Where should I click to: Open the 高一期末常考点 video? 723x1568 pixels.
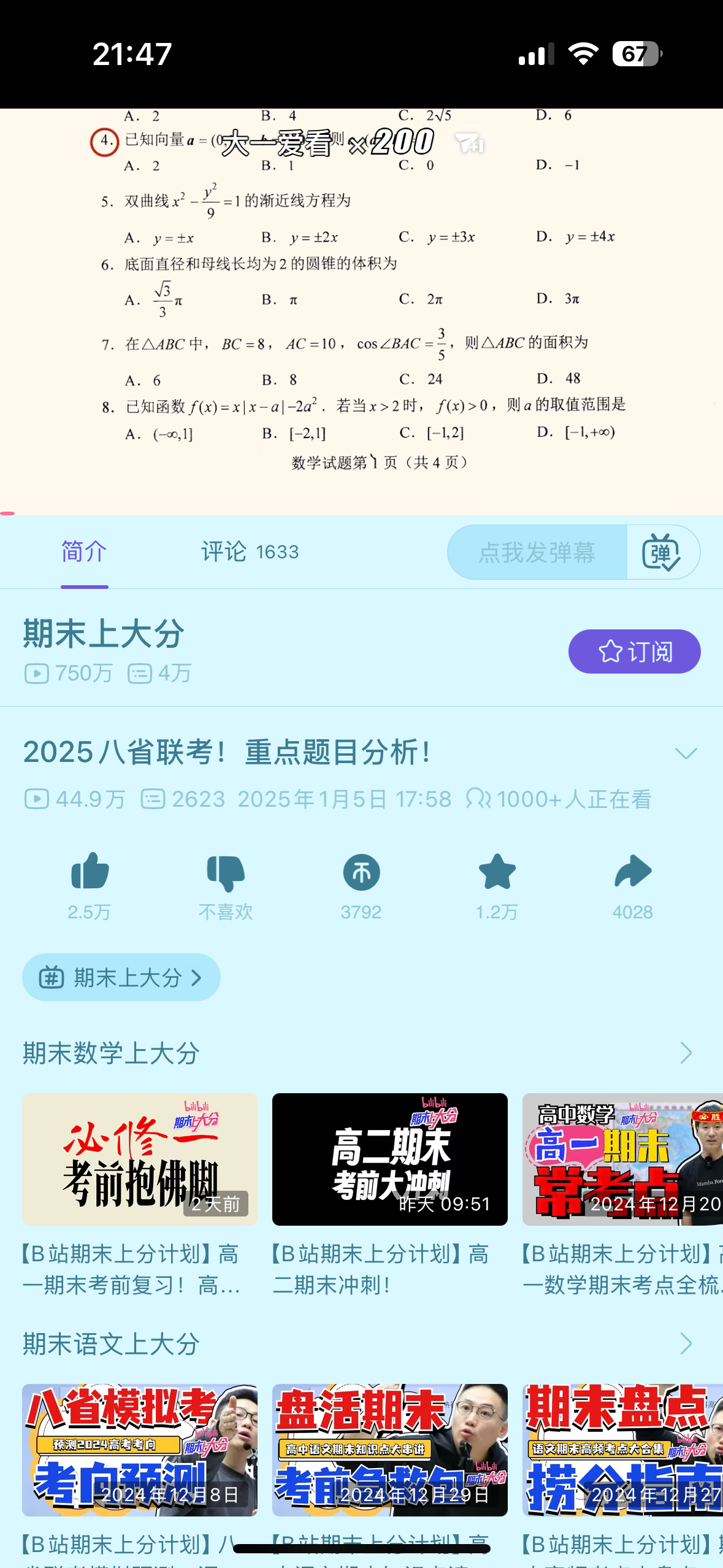click(622, 1159)
